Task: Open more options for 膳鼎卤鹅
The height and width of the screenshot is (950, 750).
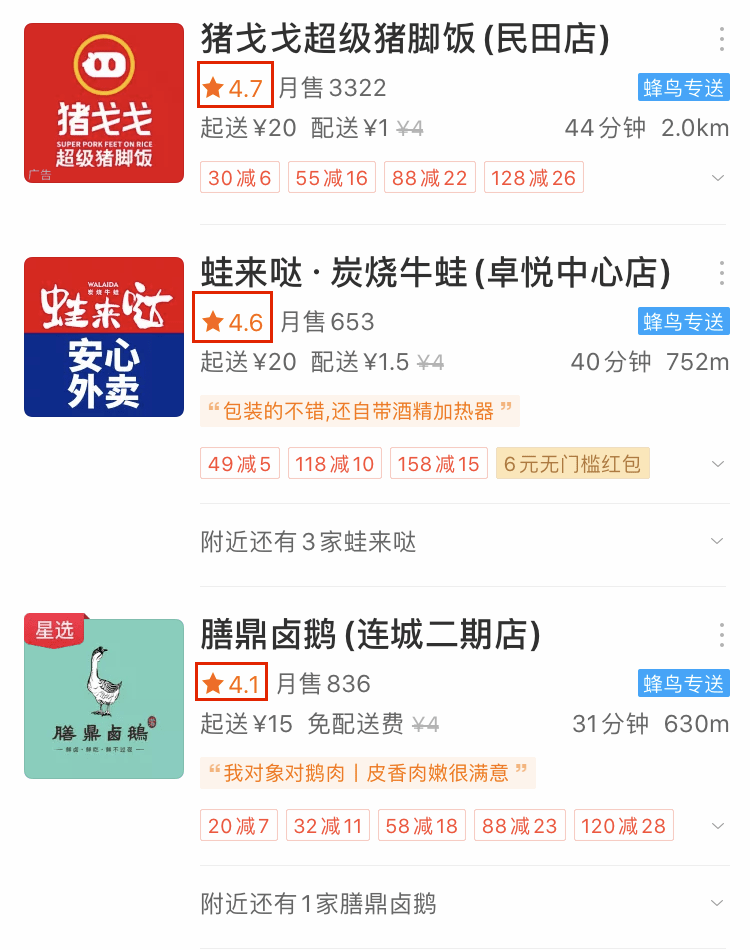Action: [722, 635]
